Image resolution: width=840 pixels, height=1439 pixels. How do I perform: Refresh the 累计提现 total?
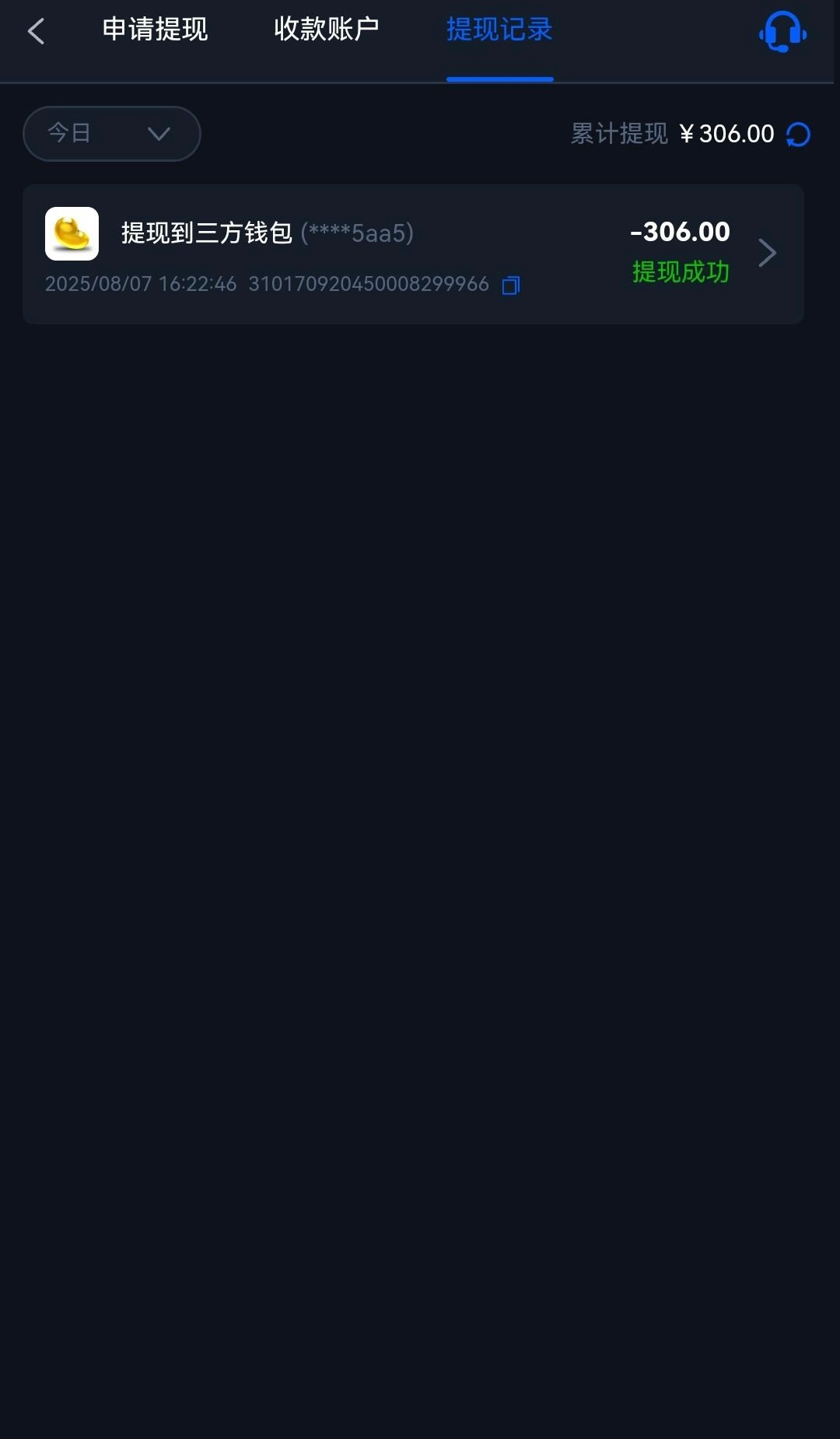(x=799, y=135)
